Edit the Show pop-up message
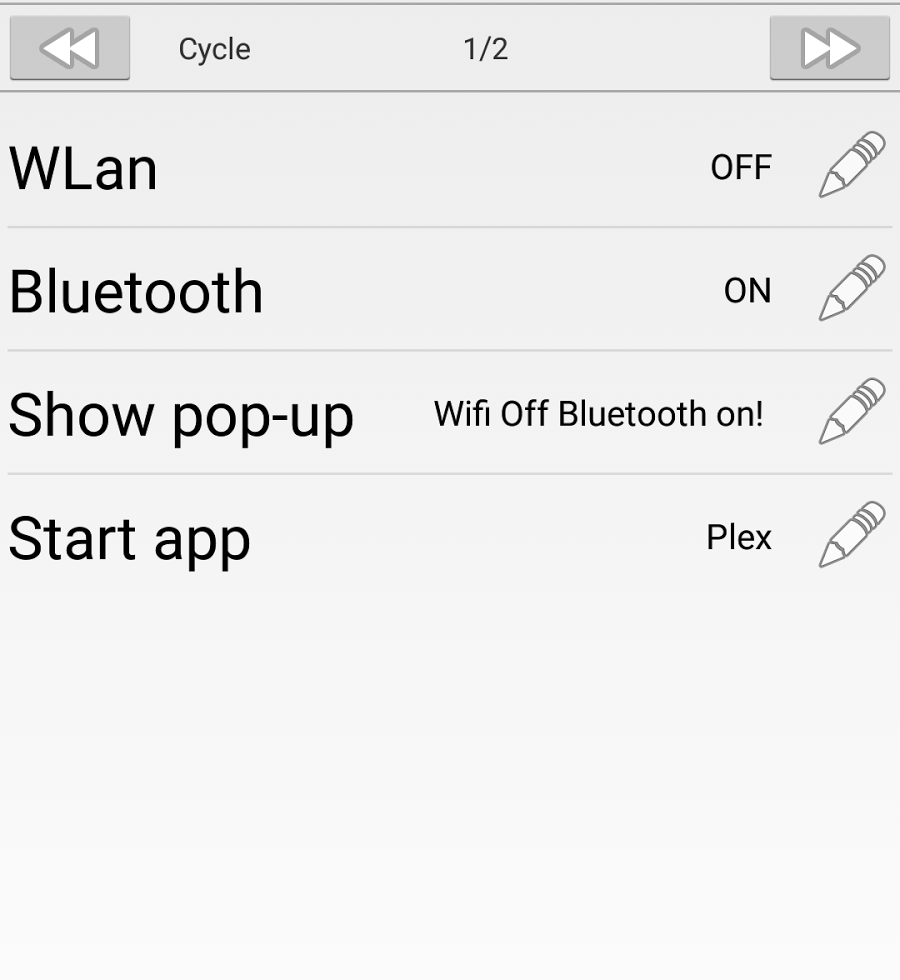900x980 pixels. coord(852,412)
